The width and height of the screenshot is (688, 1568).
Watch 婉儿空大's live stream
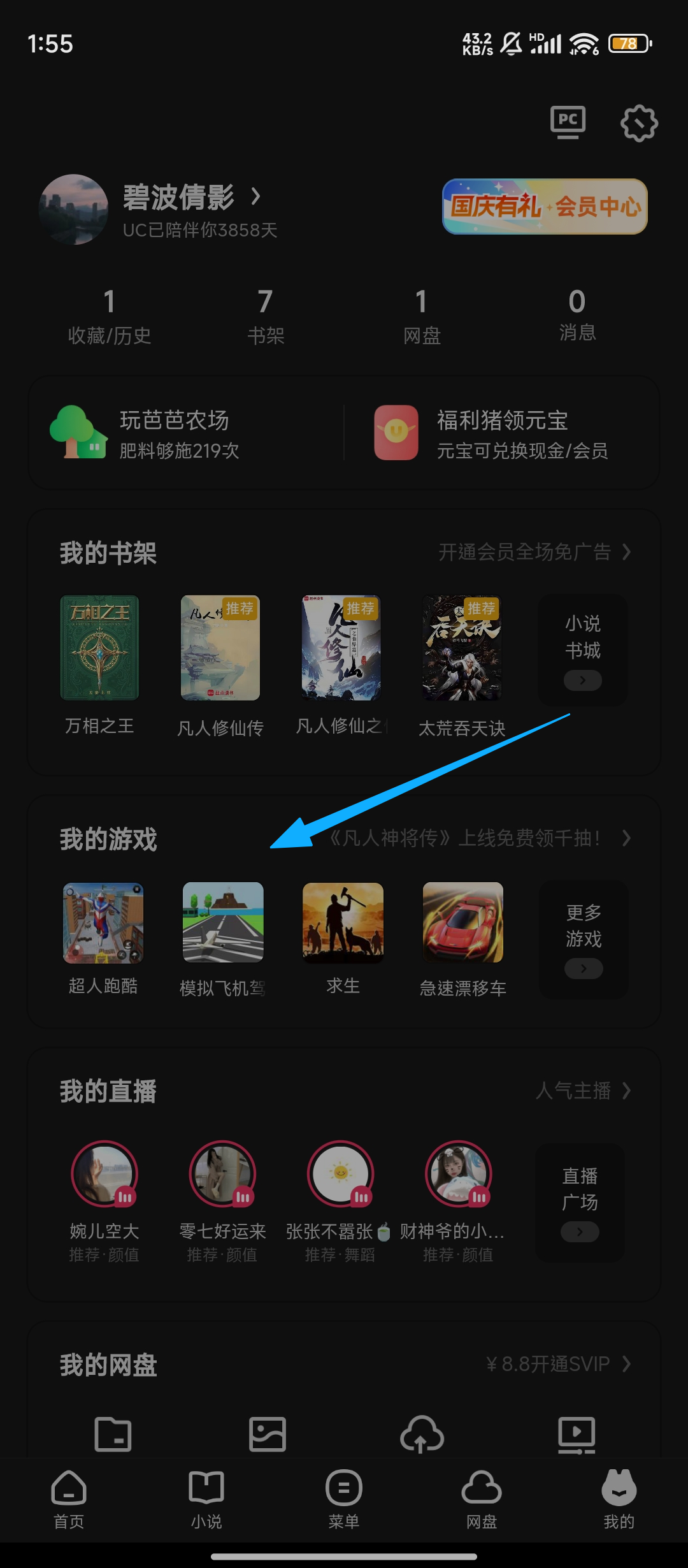click(x=104, y=1174)
